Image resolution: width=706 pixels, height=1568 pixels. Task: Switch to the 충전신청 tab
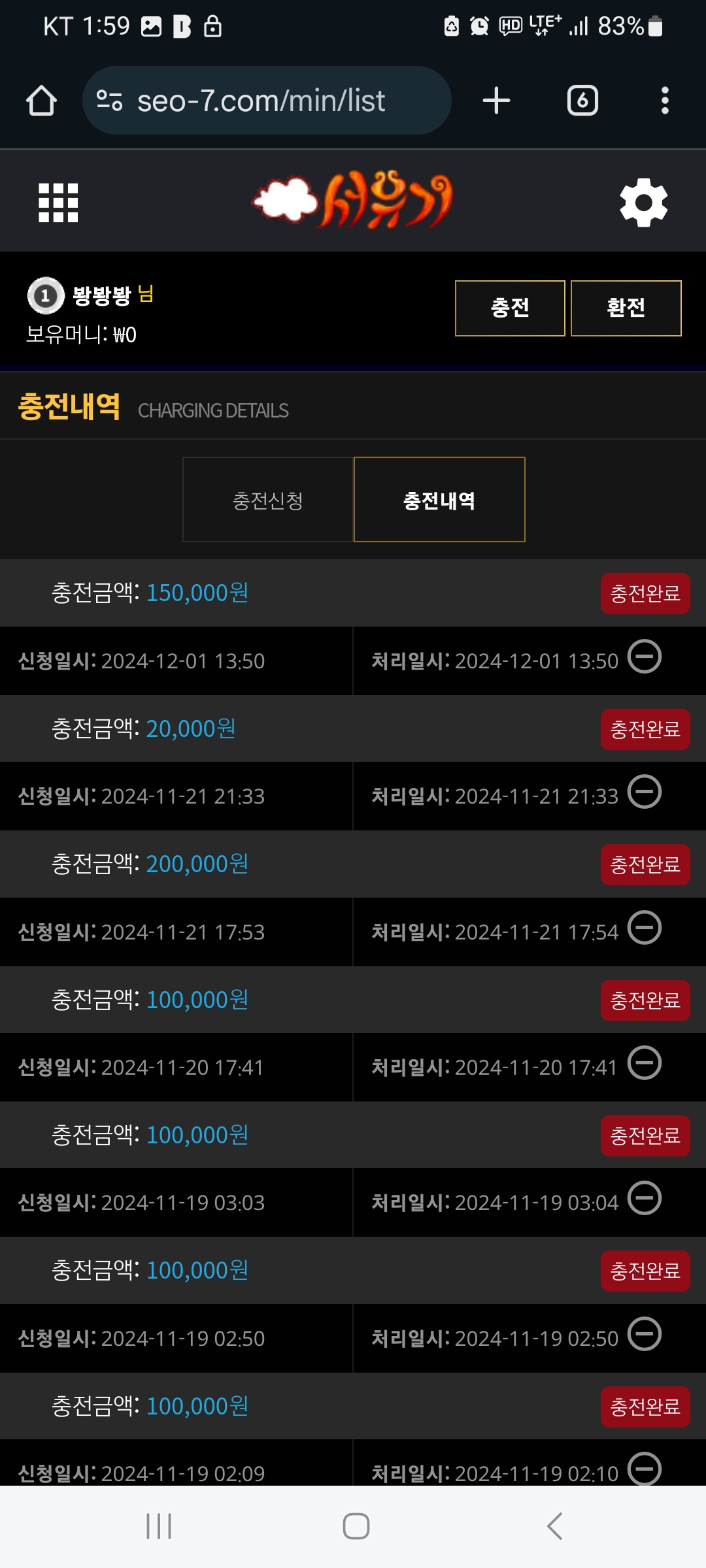268,500
